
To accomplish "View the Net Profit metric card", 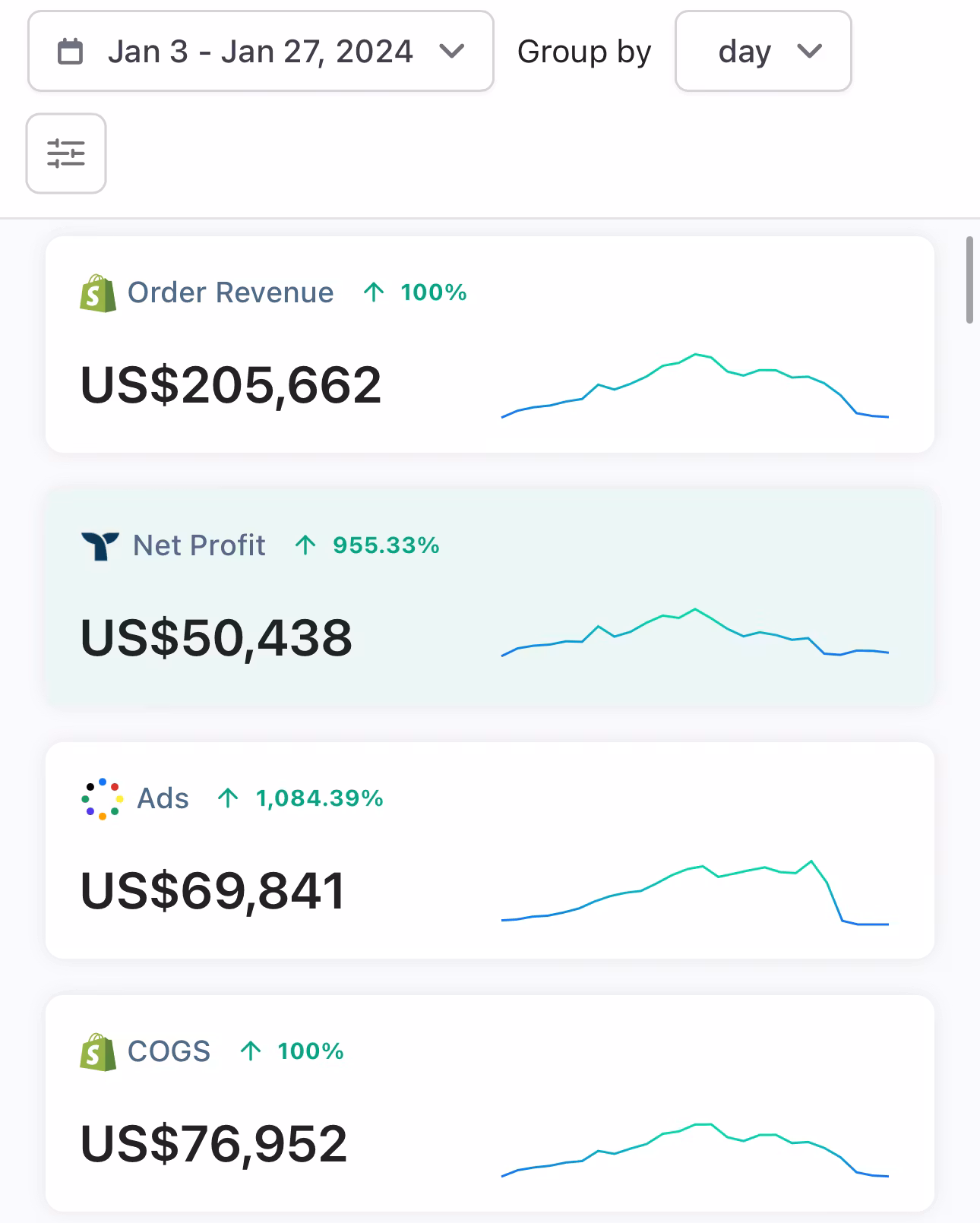I will (489, 598).
